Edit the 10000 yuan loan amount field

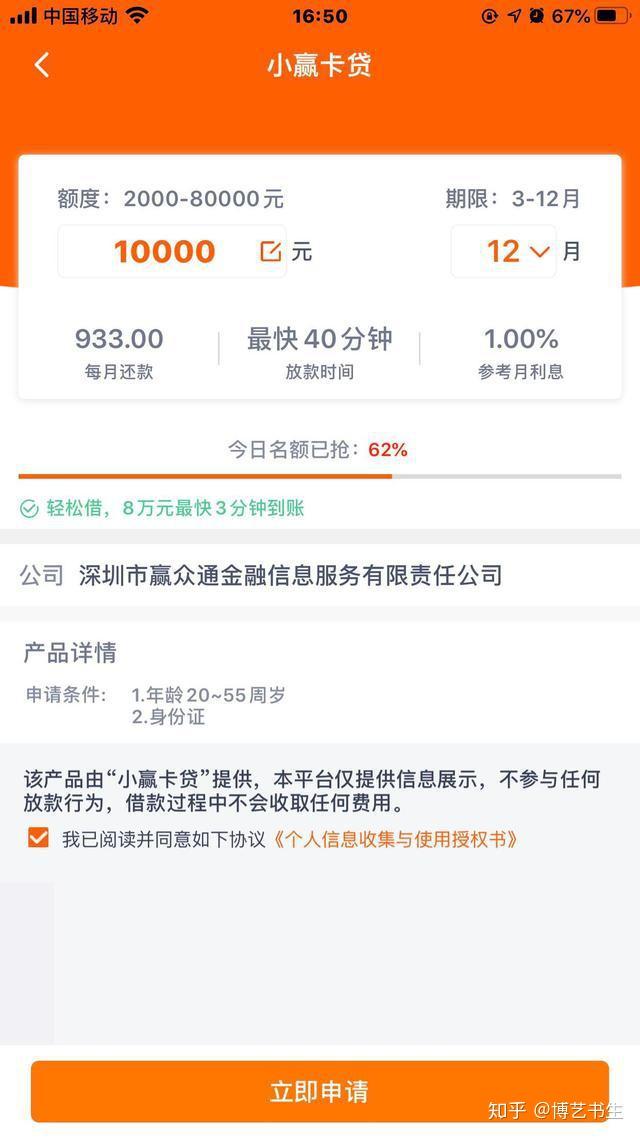172,251
